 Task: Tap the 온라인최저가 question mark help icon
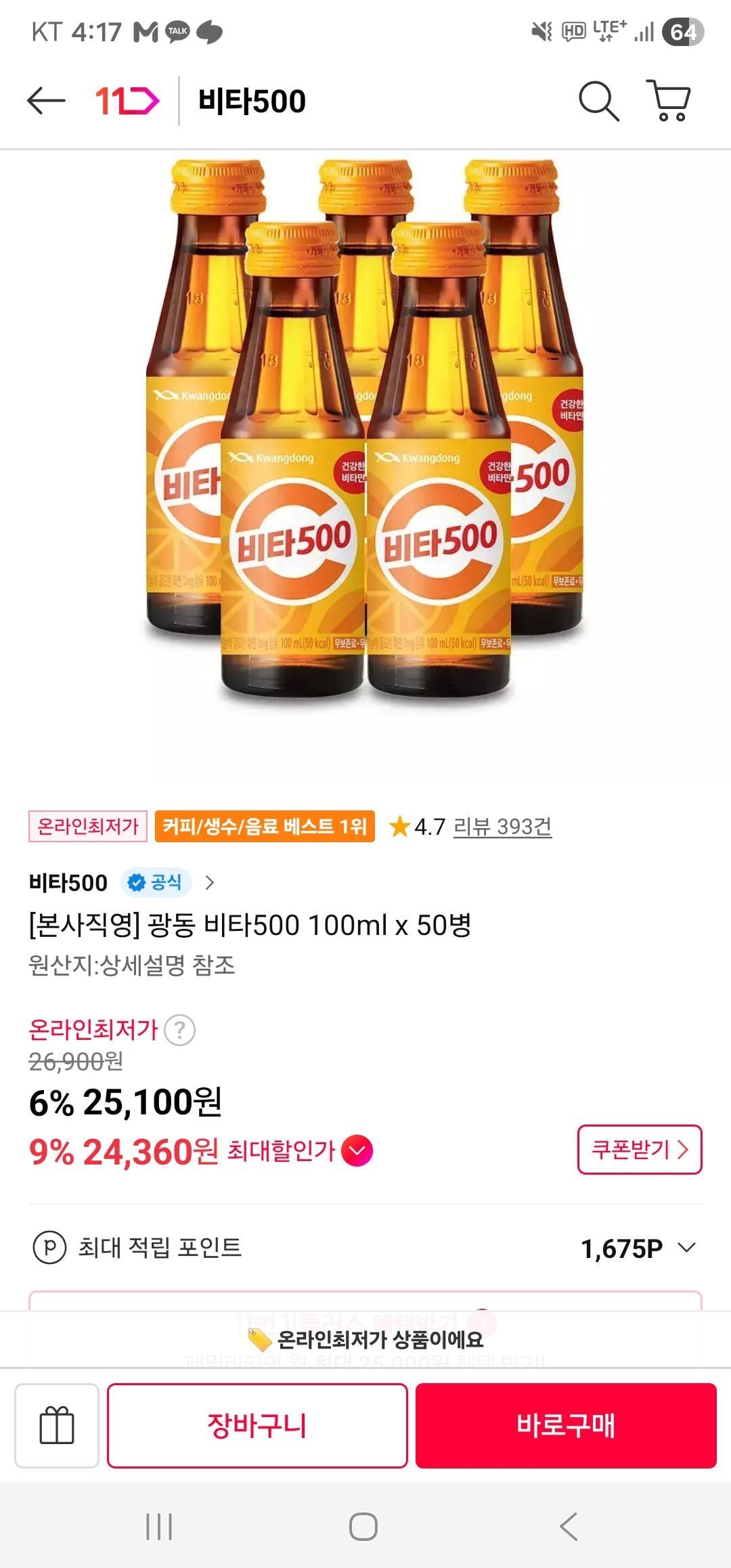179,1030
